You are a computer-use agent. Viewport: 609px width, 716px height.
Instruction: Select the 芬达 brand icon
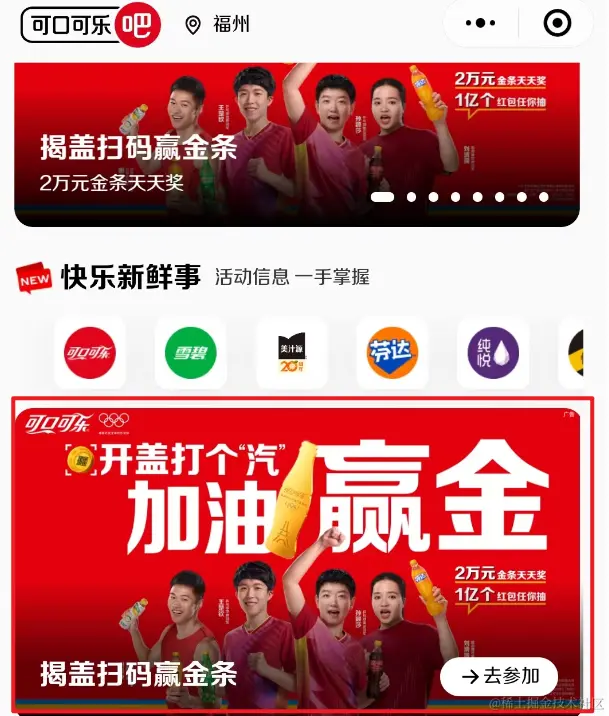pyautogui.click(x=392, y=352)
